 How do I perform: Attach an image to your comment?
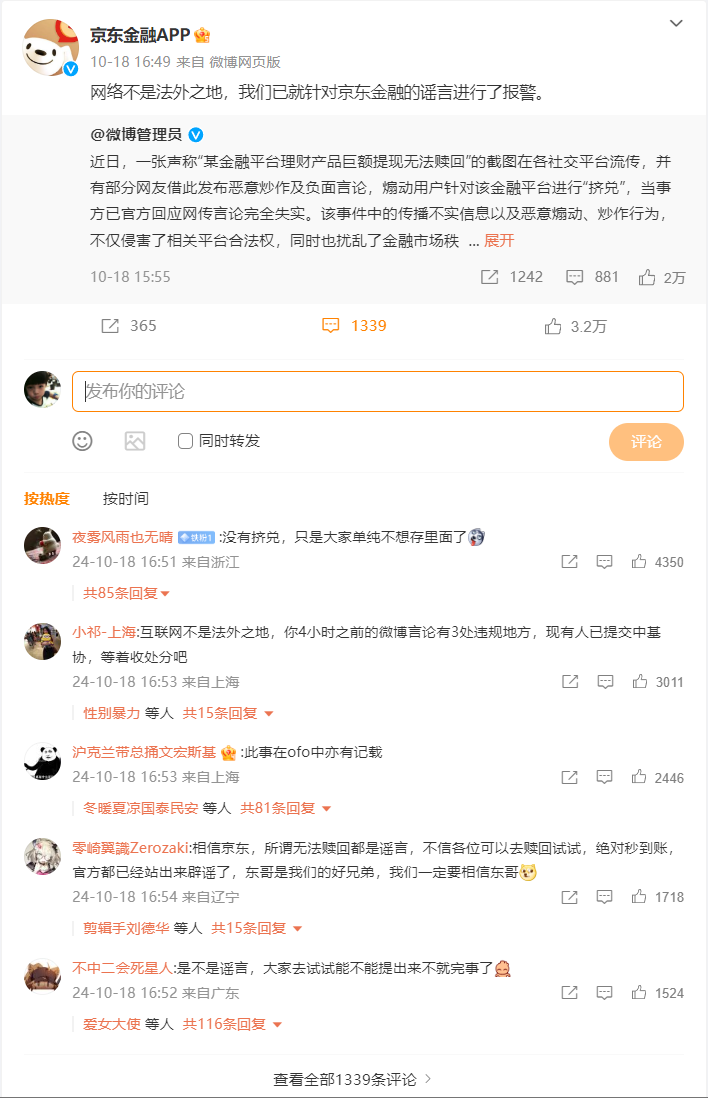(x=135, y=441)
